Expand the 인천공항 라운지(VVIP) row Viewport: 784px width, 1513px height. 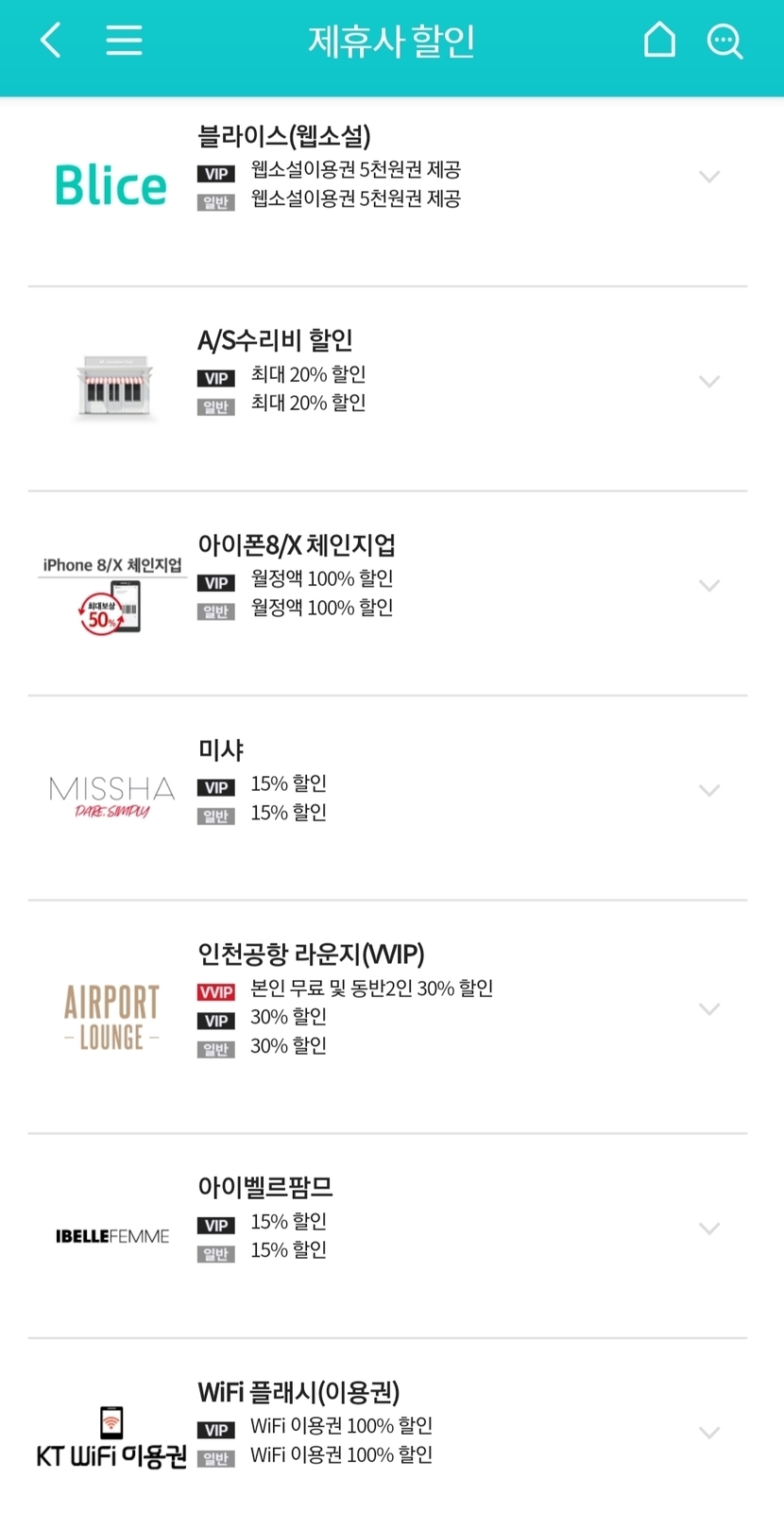point(709,1009)
